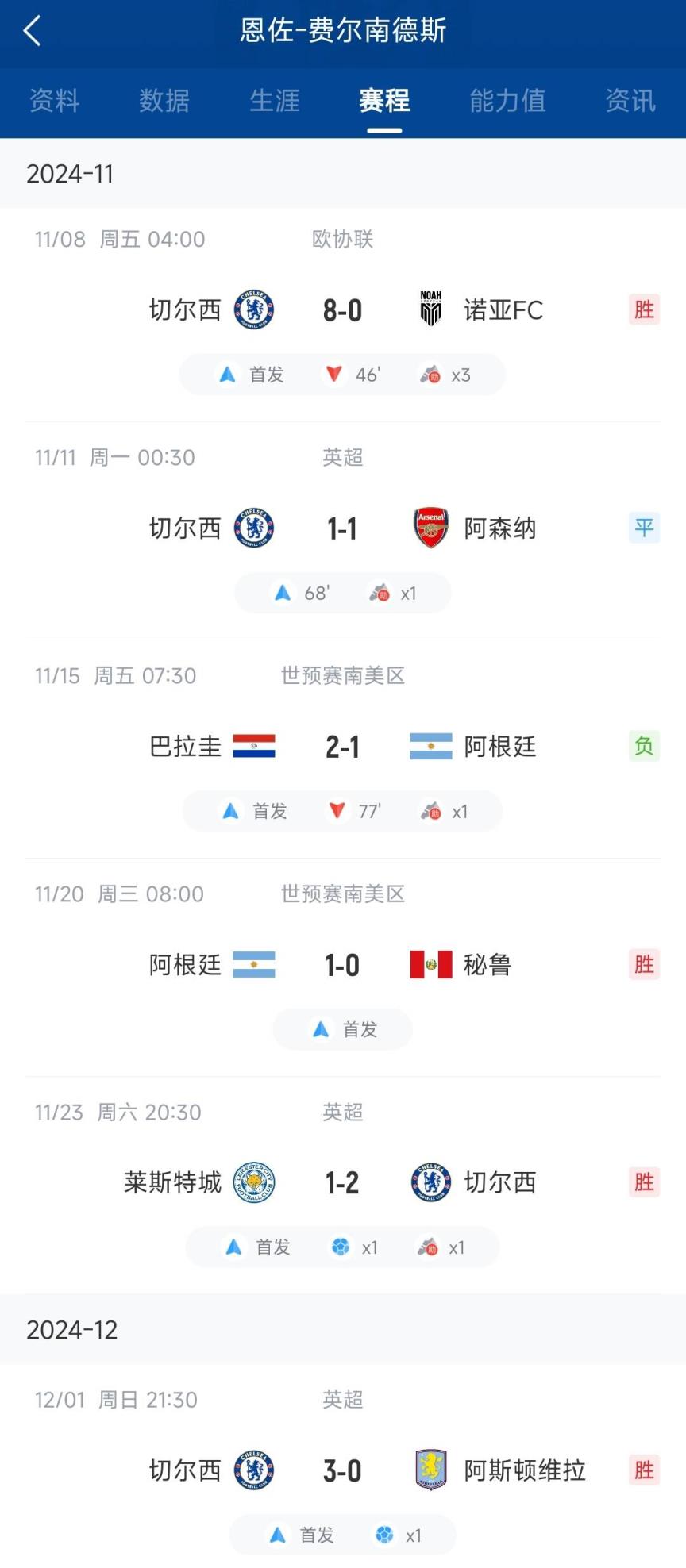Switch to the 数据 tab
The image size is (686, 1568).
point(164,101)
